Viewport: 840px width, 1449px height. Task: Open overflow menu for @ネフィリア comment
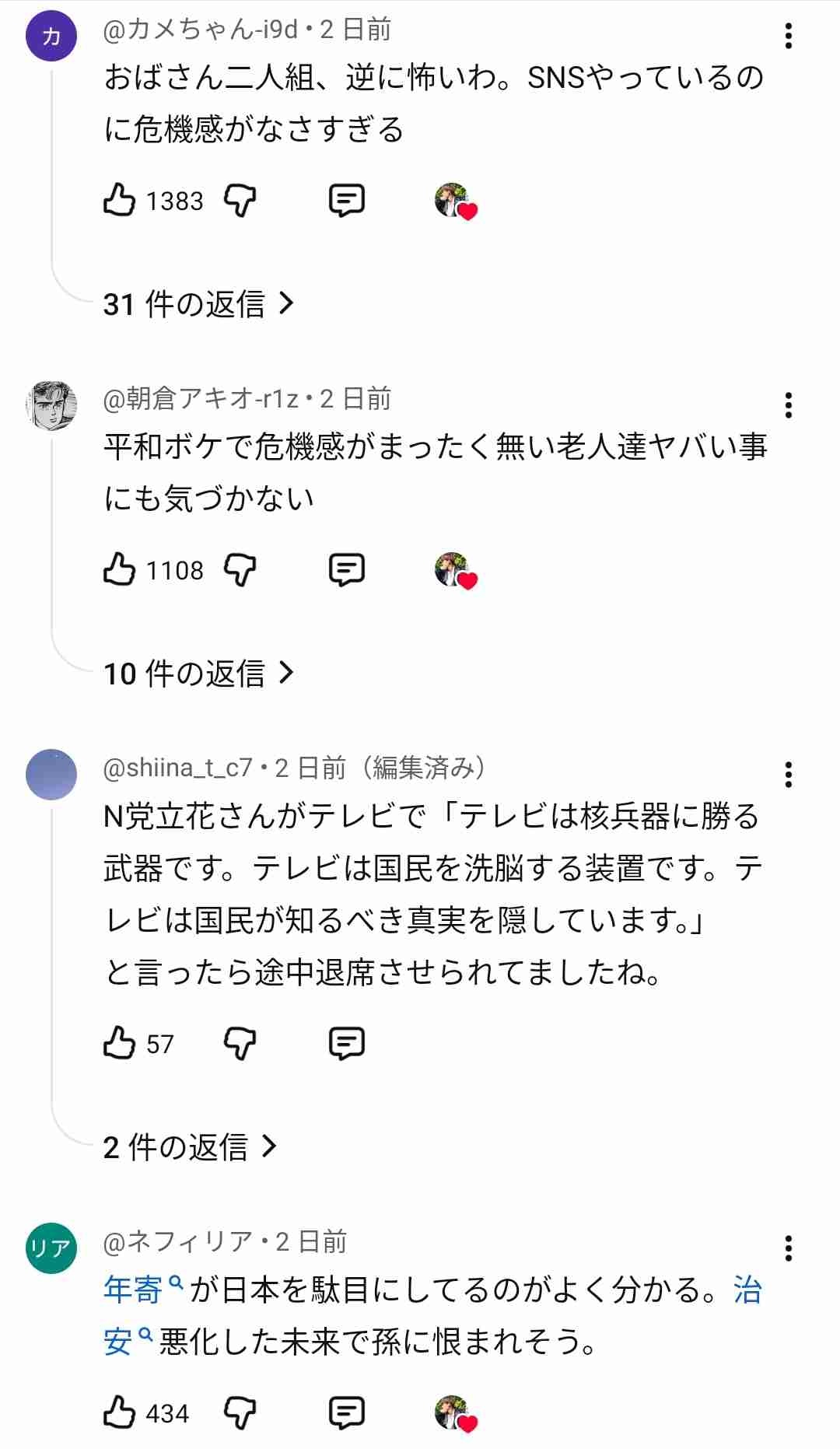(789, 1248)
